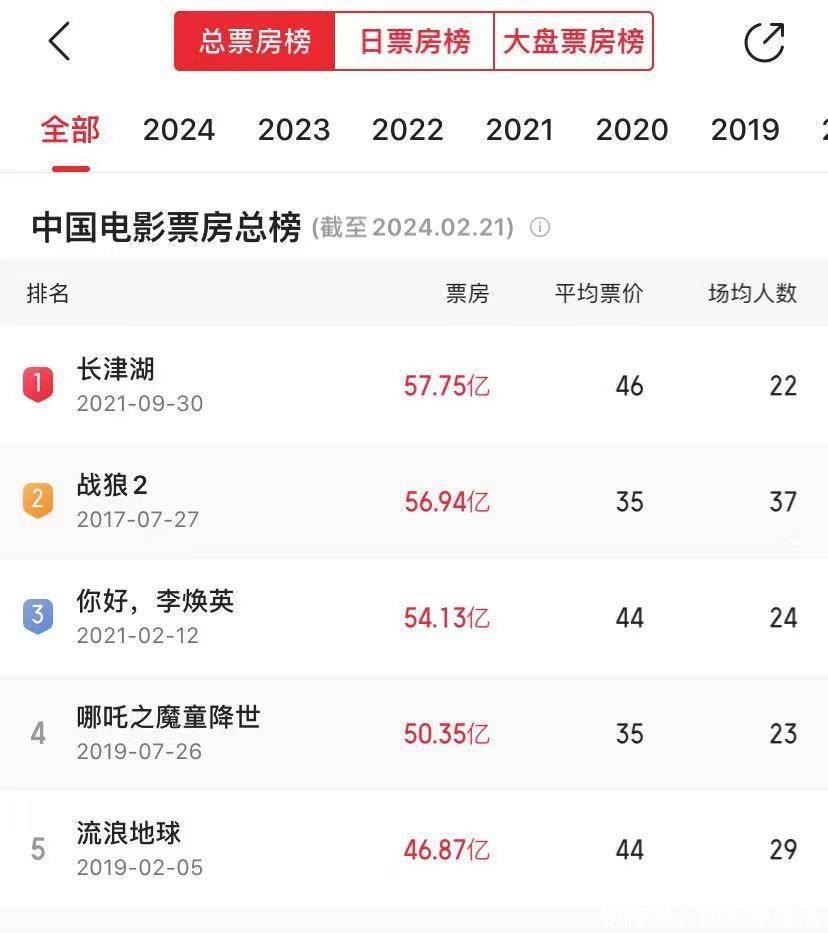
Task: View the 2020 ranking tab
Action: click(632, 130)
